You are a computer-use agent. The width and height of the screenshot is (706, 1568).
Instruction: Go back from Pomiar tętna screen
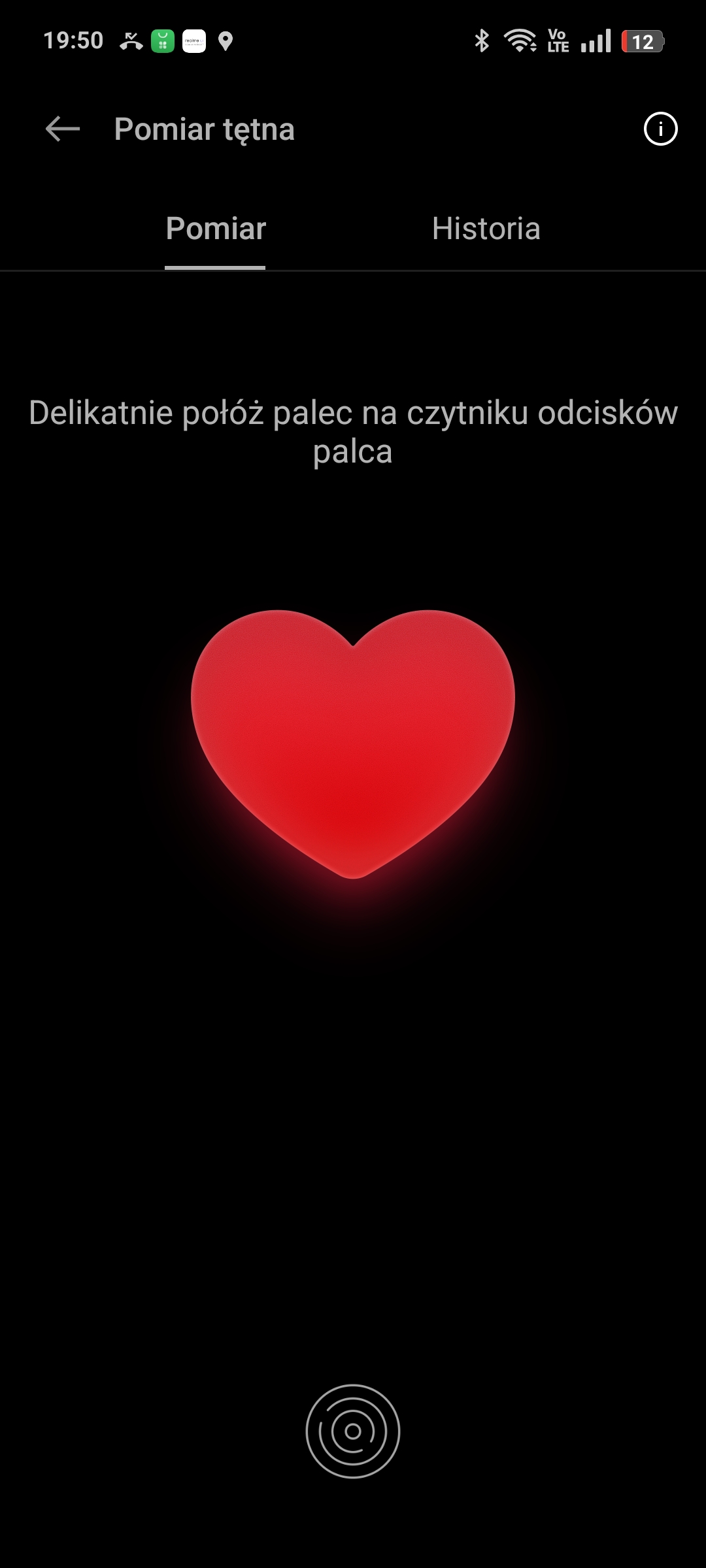[63, 129]
